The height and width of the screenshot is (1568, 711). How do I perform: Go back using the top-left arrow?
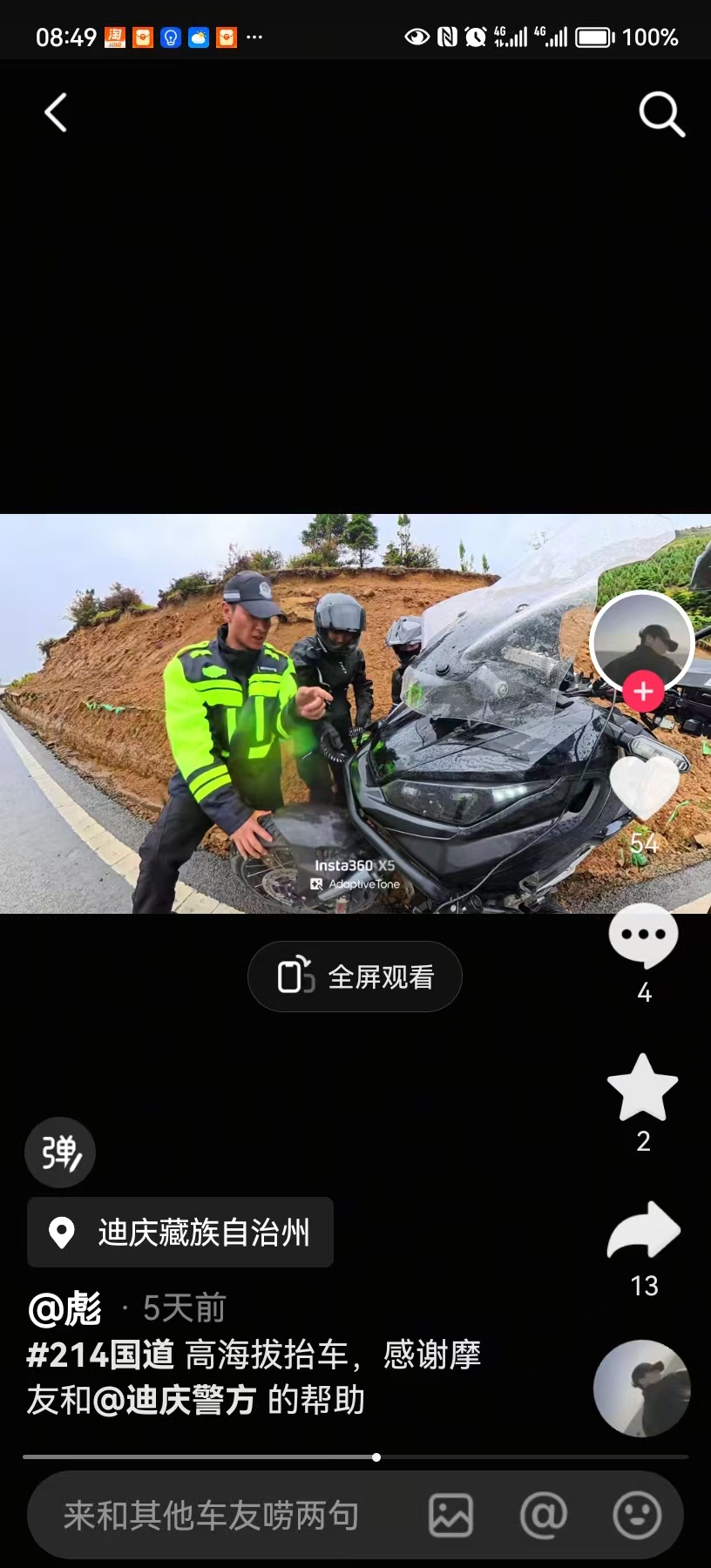[56, 113]
